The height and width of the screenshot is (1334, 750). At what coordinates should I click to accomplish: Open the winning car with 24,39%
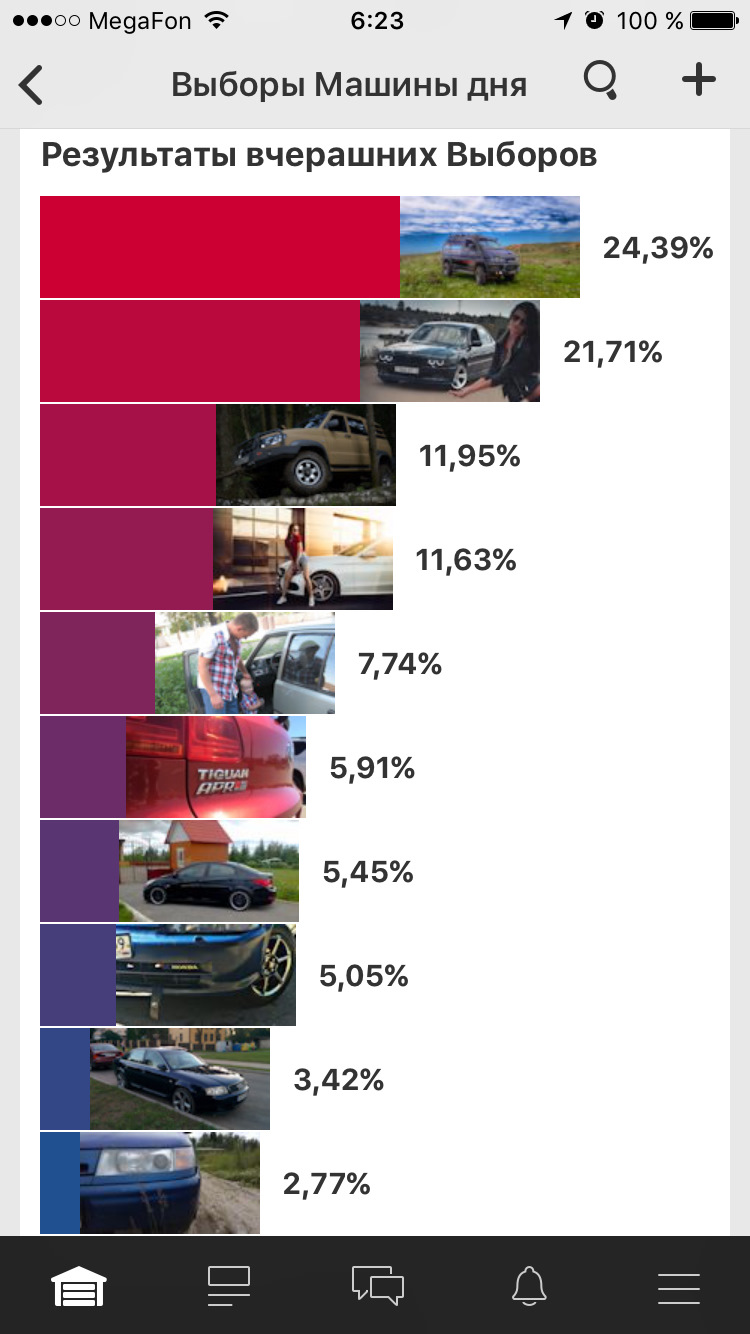tap(489, 247)
